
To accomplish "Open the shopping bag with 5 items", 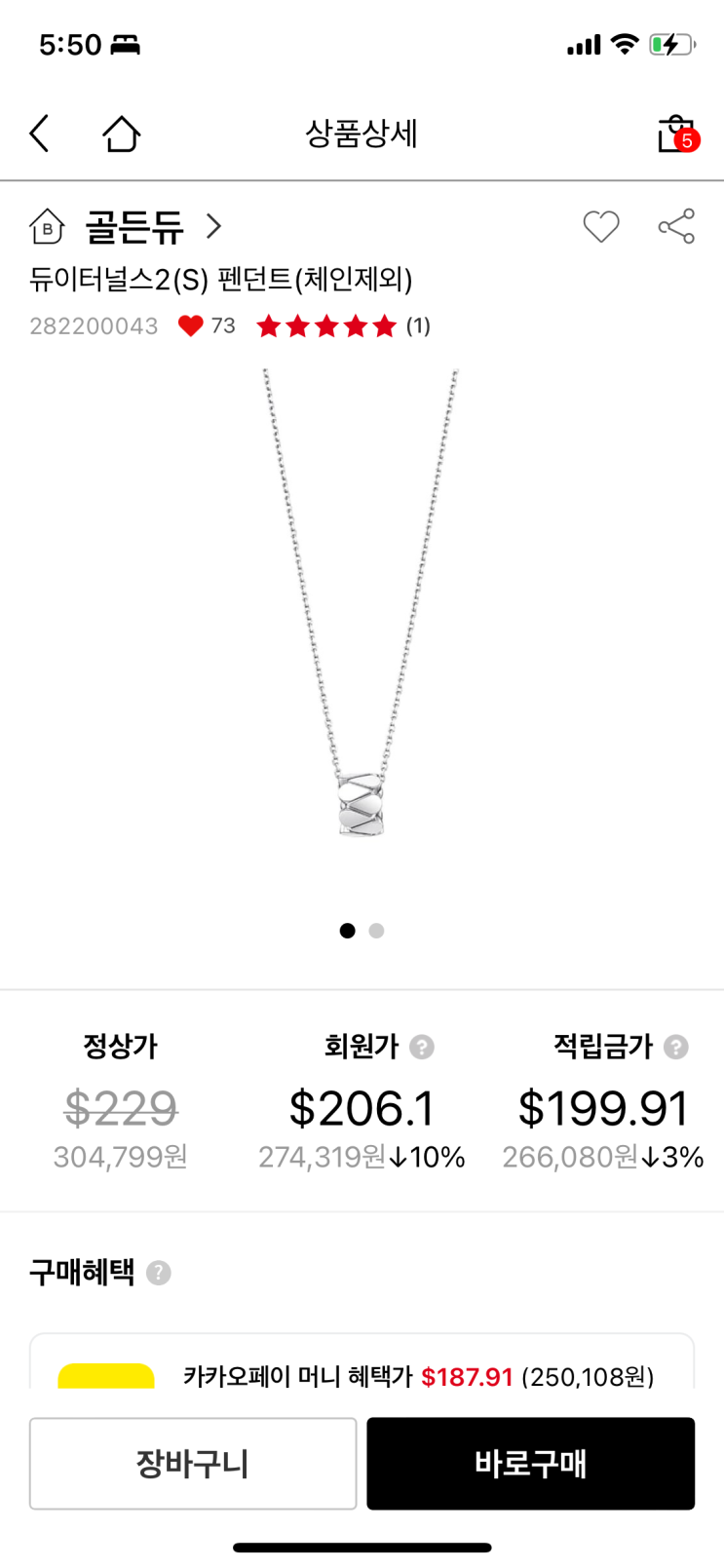I will click(676, 134).
